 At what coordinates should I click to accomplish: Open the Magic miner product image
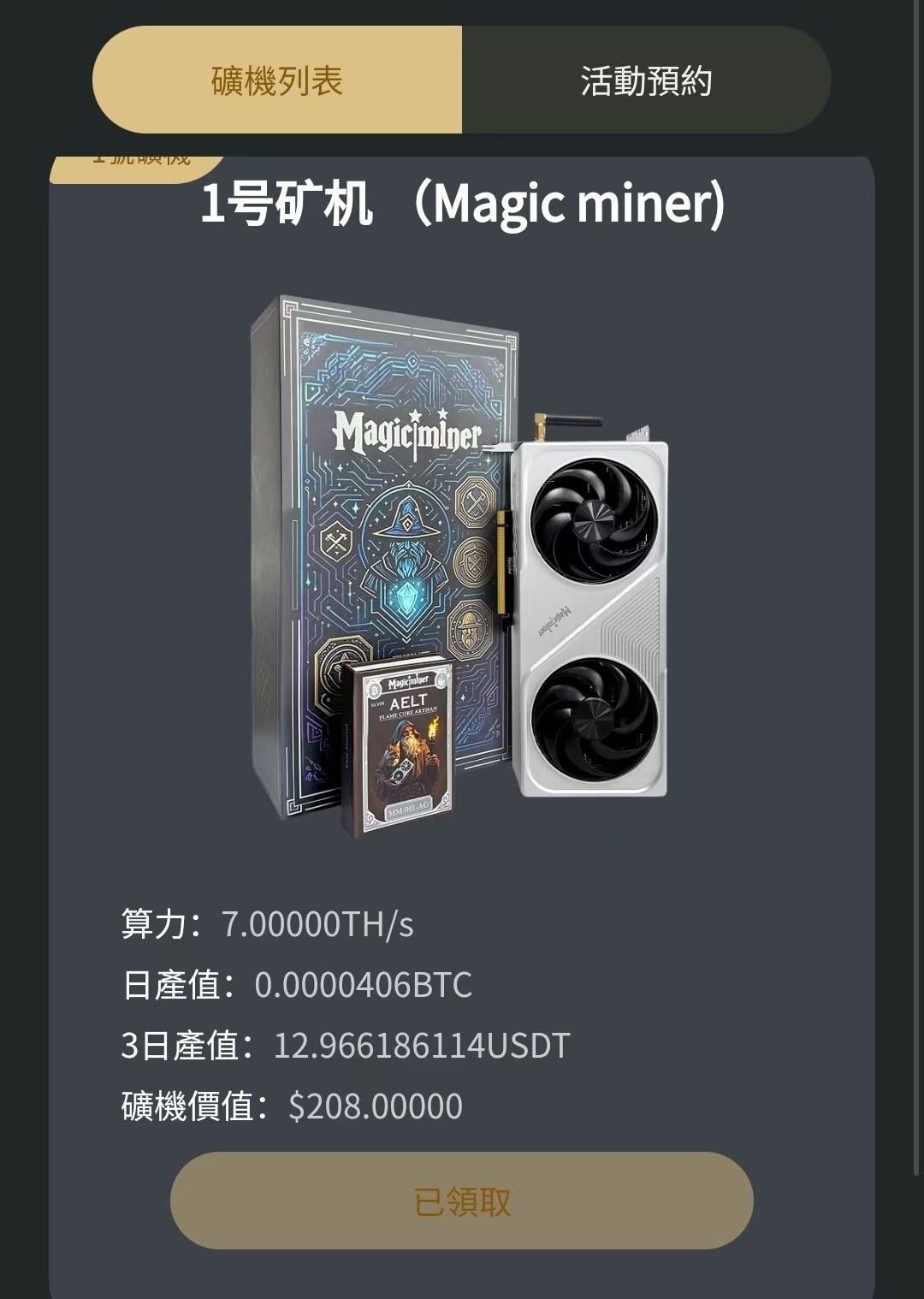coord(460,565)
